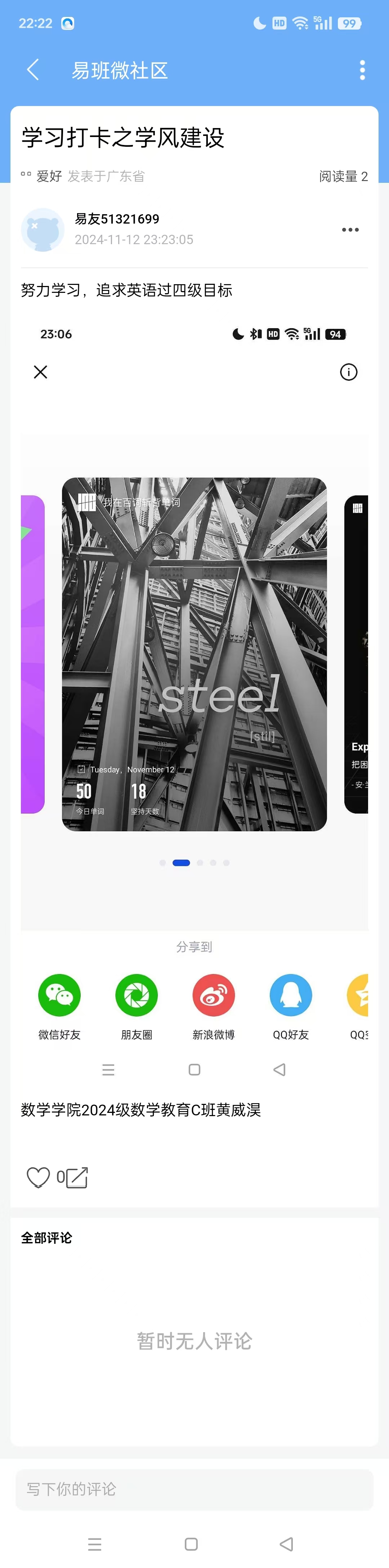View 易友51321699's profile avatar

[x=43, y=229]
